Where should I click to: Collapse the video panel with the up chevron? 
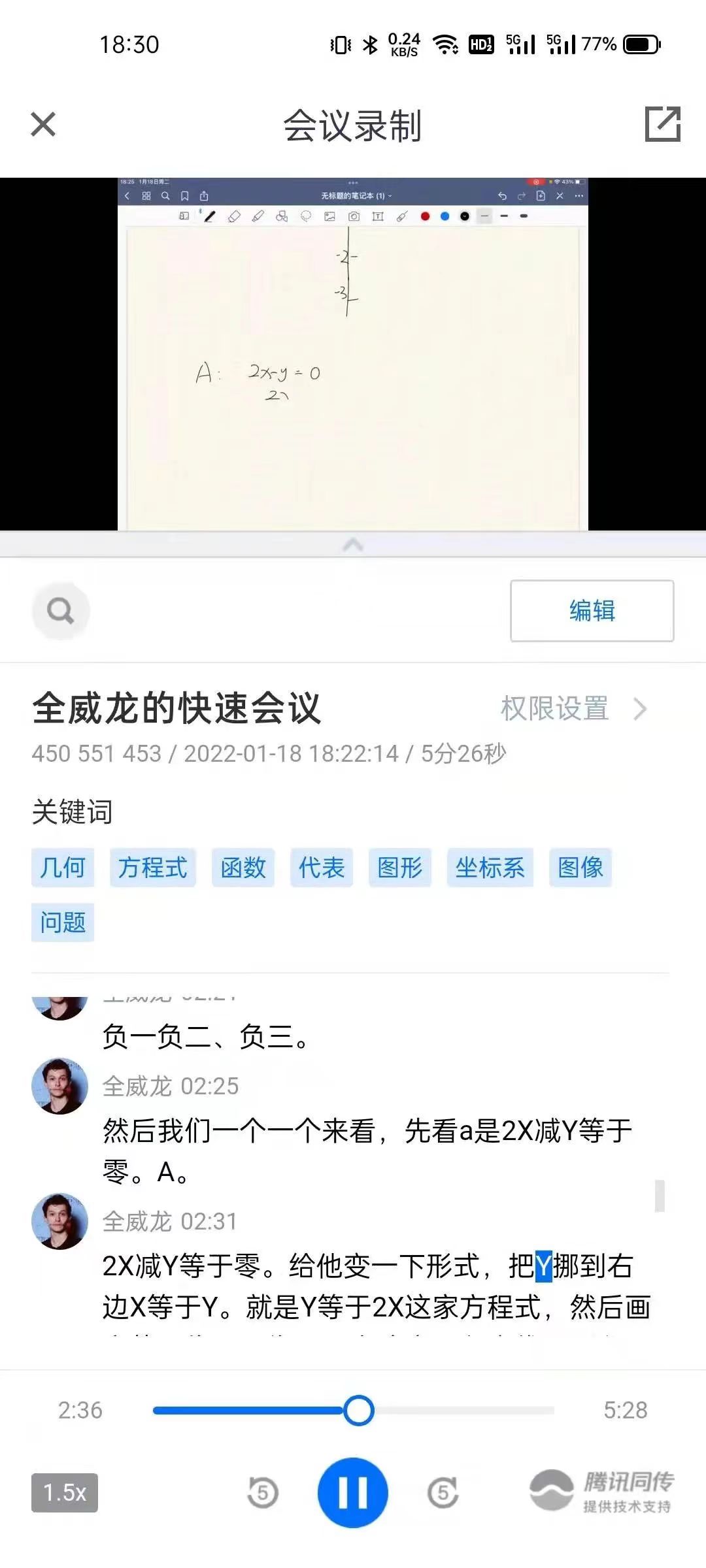coord(353,544)
